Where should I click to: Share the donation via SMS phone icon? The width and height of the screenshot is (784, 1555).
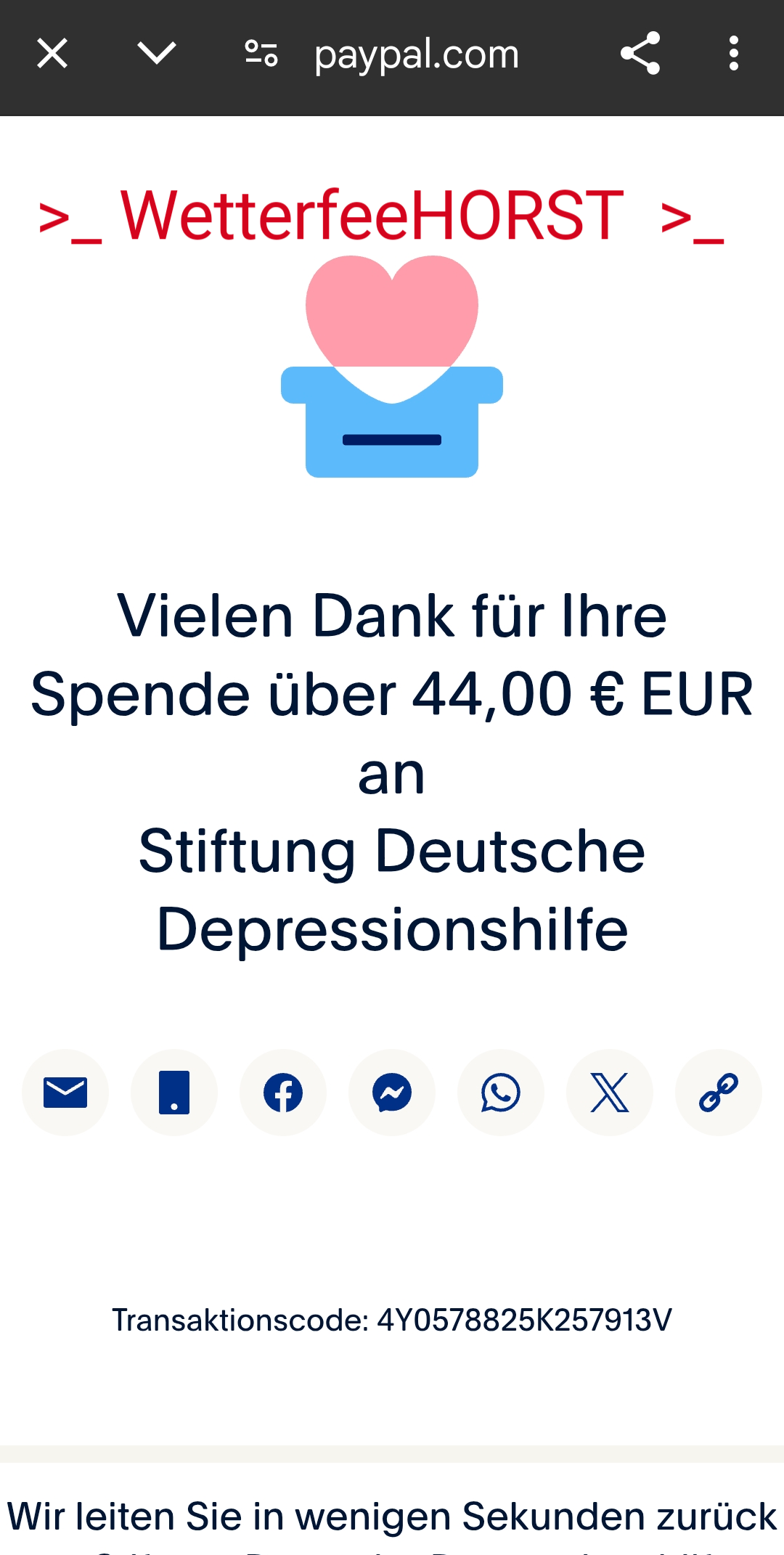174,1093
